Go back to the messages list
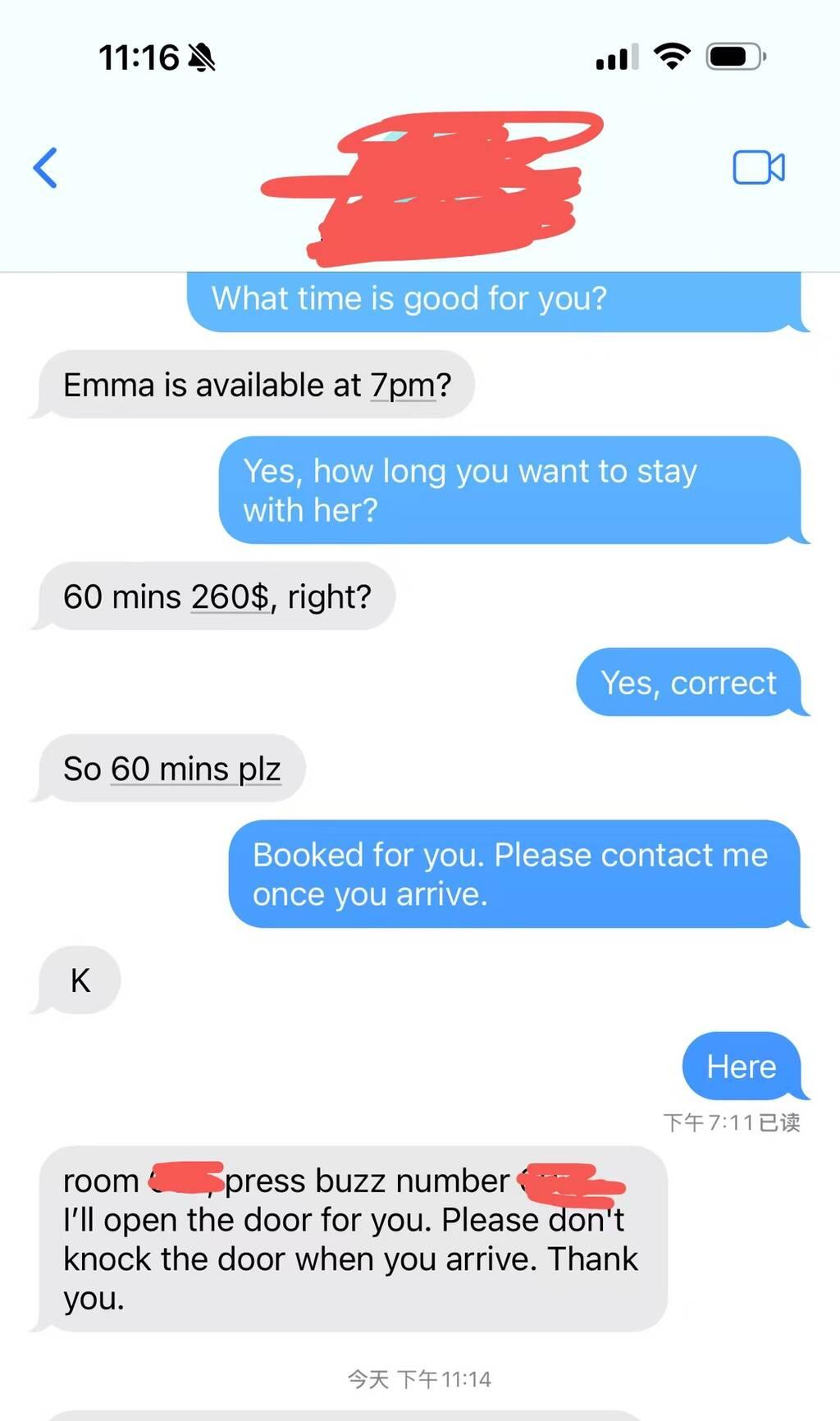 pyautogui.click(x=45, y=168)
